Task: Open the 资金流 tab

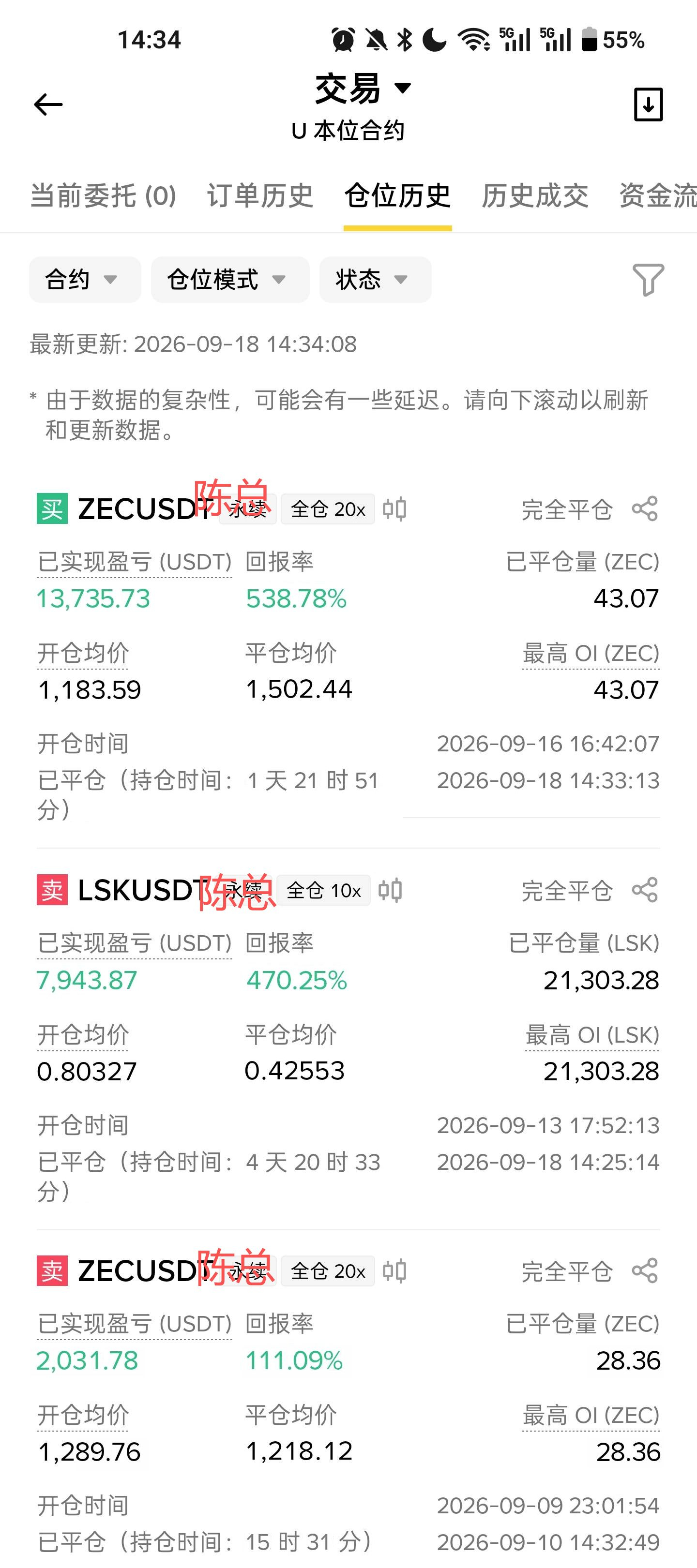Action: point(658,196)
